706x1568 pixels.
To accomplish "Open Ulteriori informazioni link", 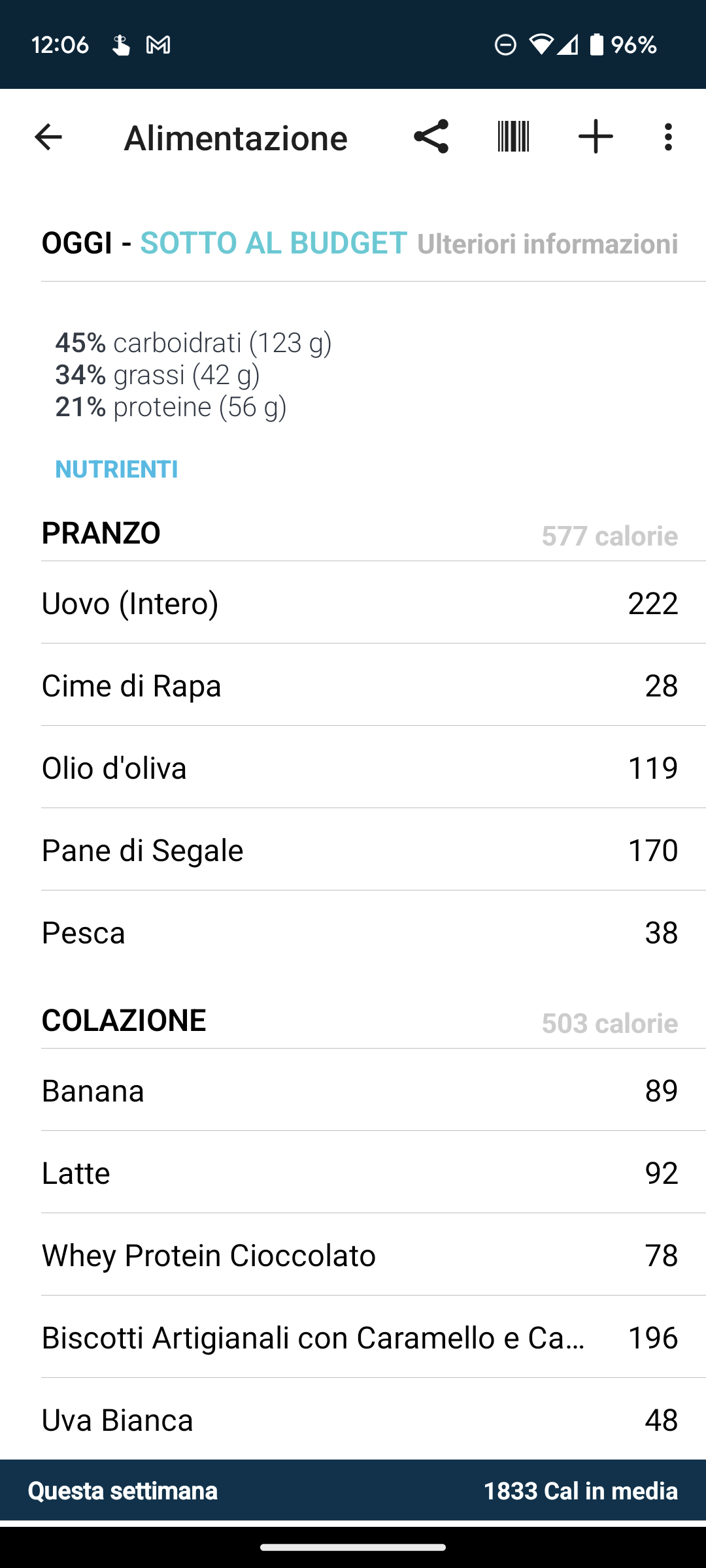I will [548, 244].
